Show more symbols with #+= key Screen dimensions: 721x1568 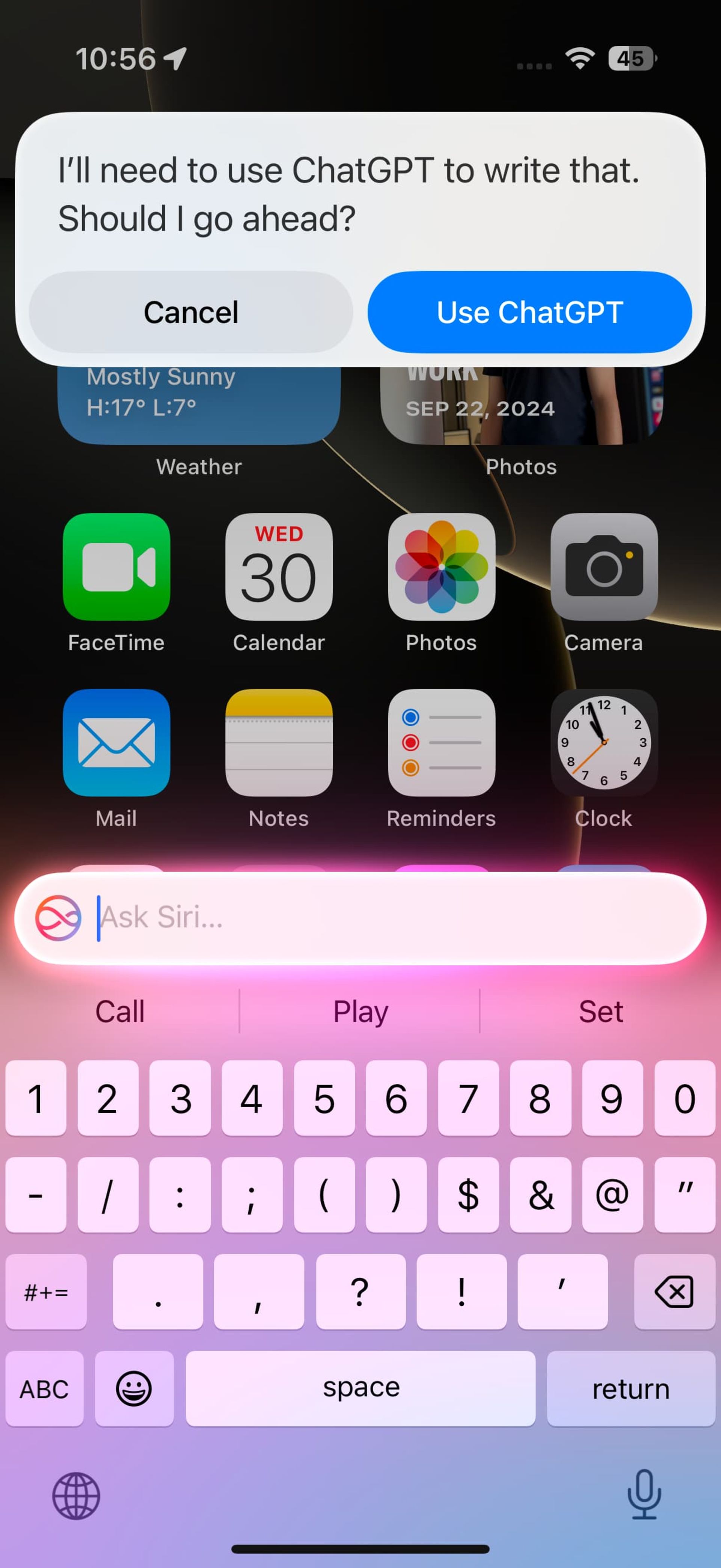[46, 1291]
